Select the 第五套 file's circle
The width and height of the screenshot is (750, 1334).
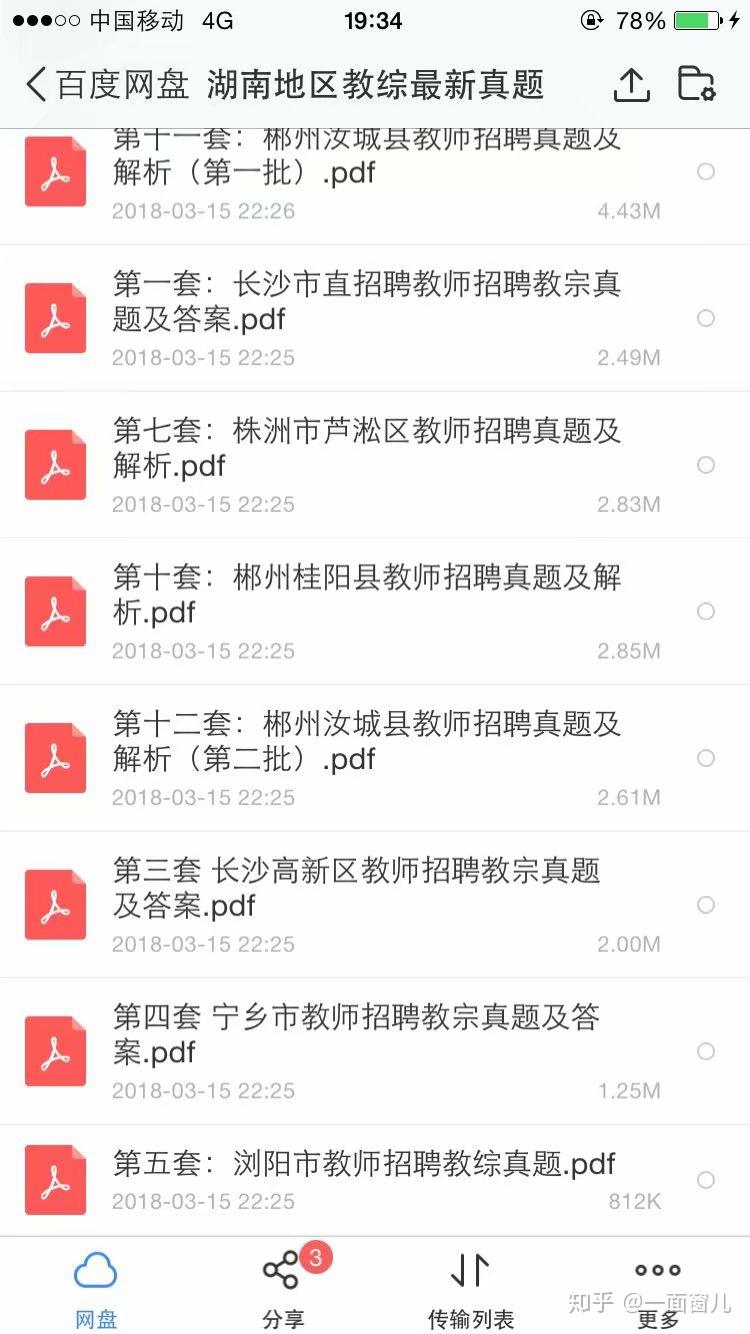click(x=706, y=1180)
